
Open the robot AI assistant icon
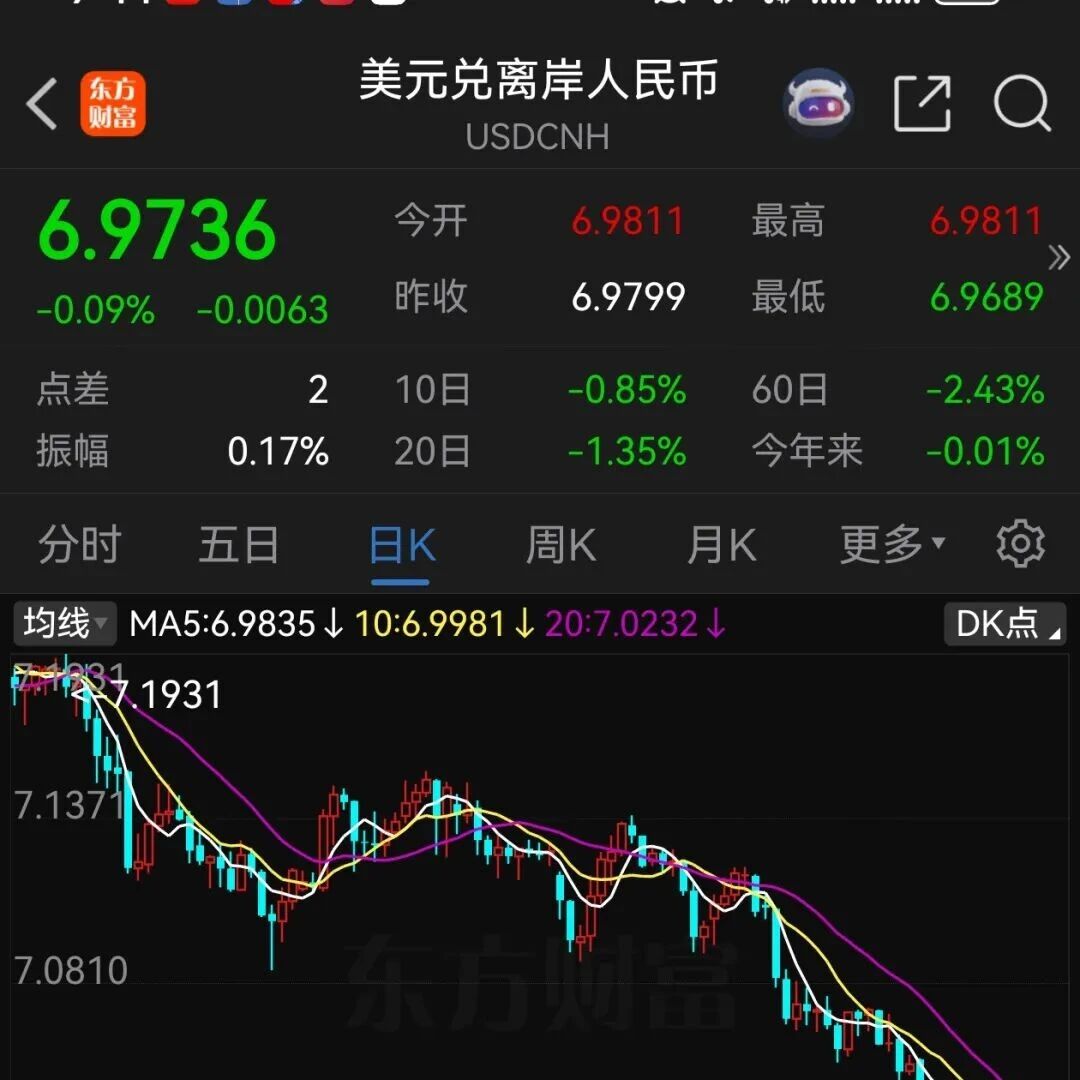click(x=817, y=102)
